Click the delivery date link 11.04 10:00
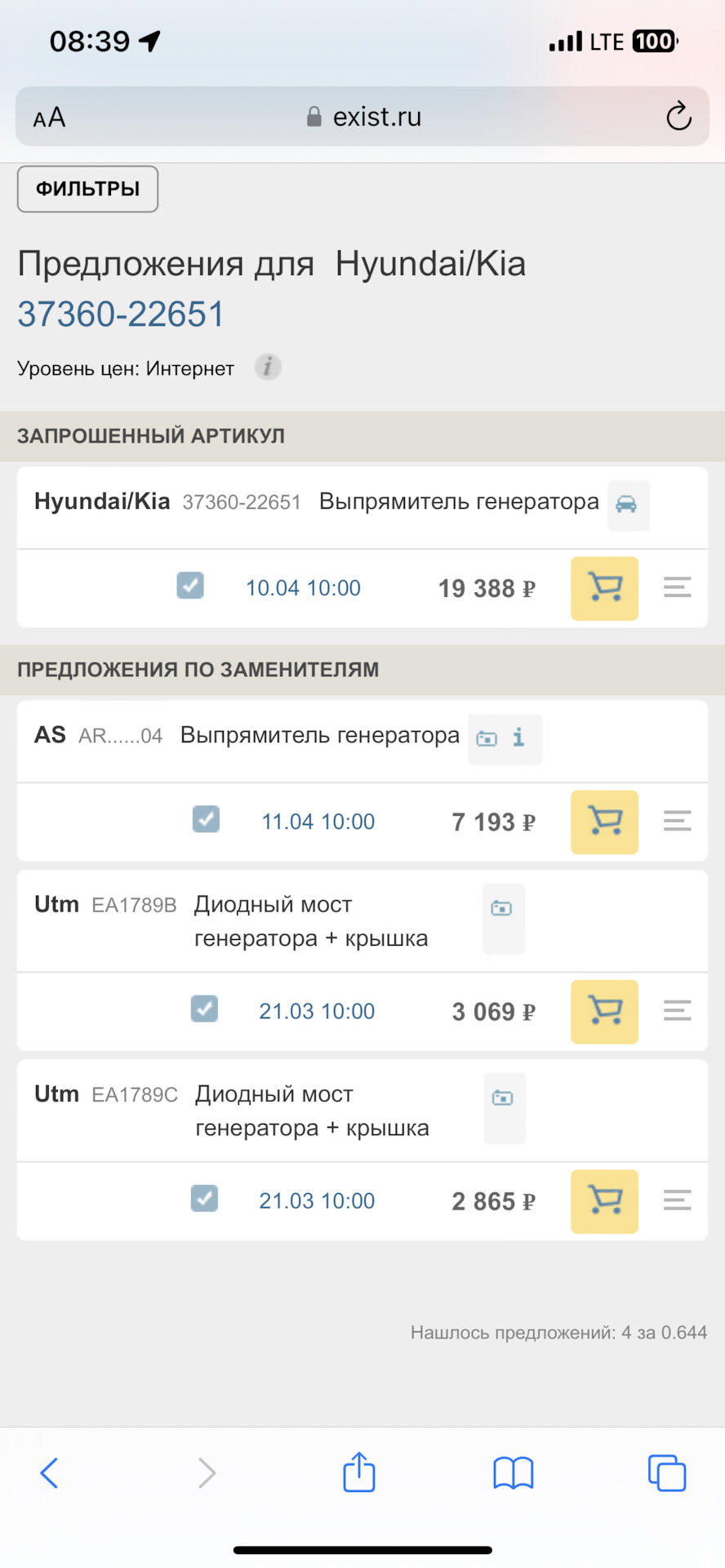 pos(318,821)
